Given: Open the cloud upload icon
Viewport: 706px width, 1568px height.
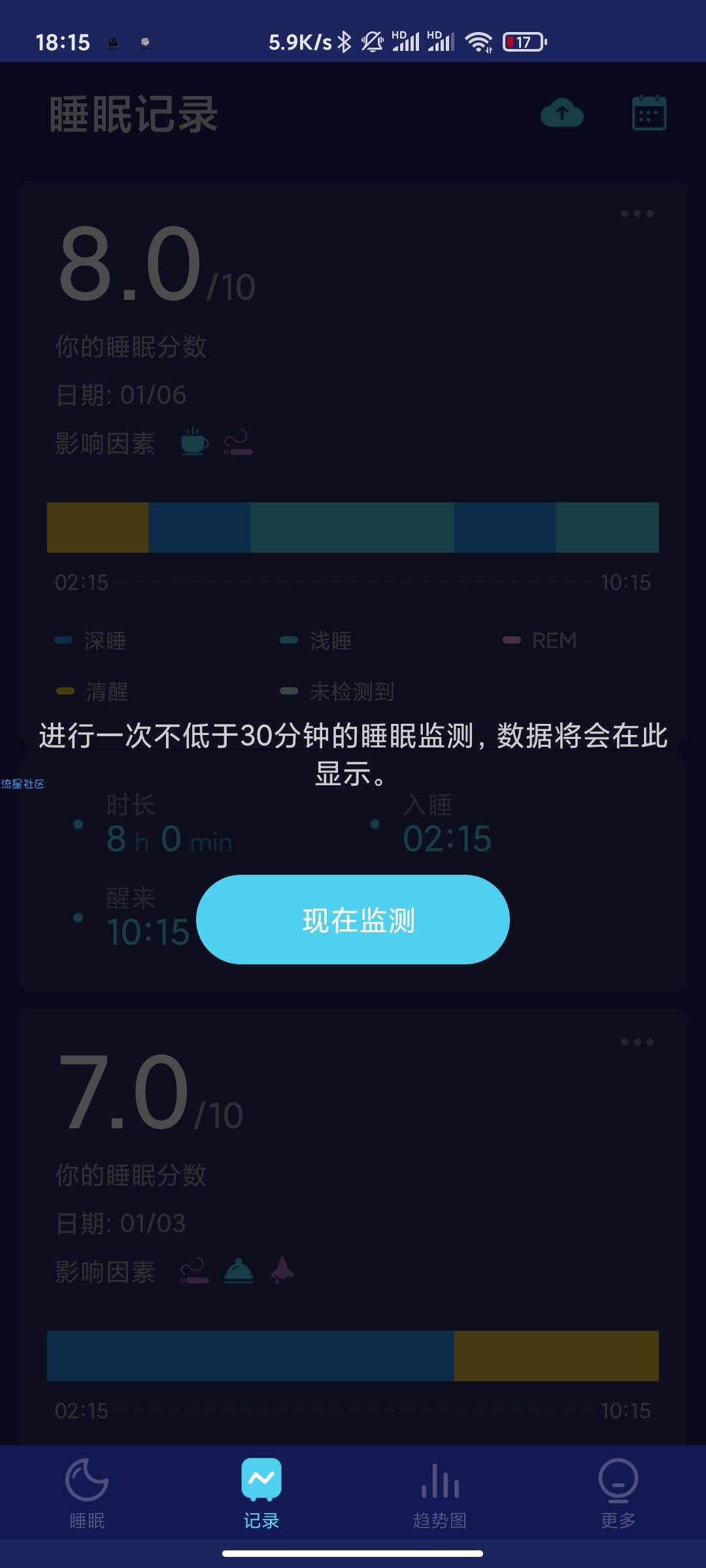Looking at the screenshot, I should pyautogui.click(x=562, y=113).
